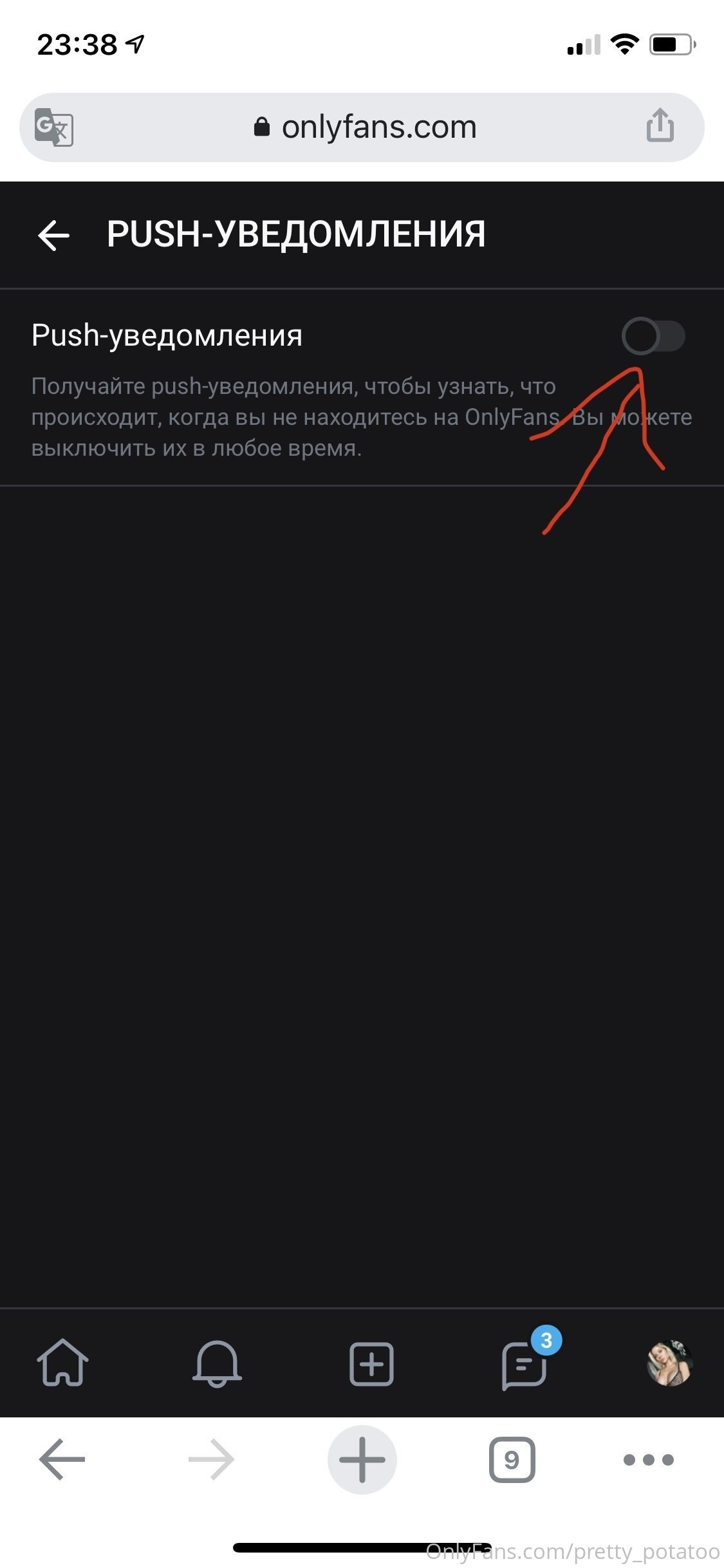Open the notifications bell tab
The width and height of the screenshot is (724, 1568).
point(218,1363)
